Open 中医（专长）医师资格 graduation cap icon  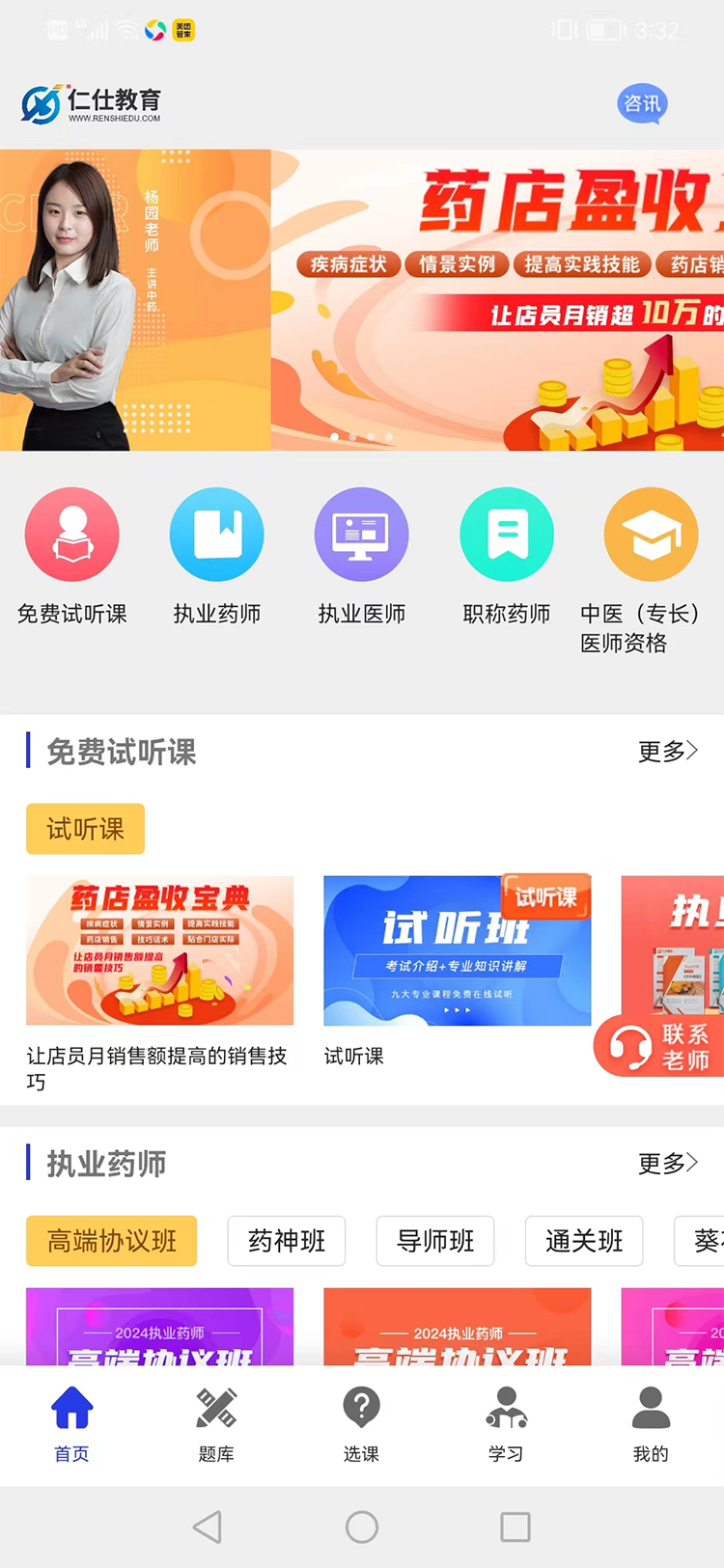pyautogui.click(x=651, y=533)
